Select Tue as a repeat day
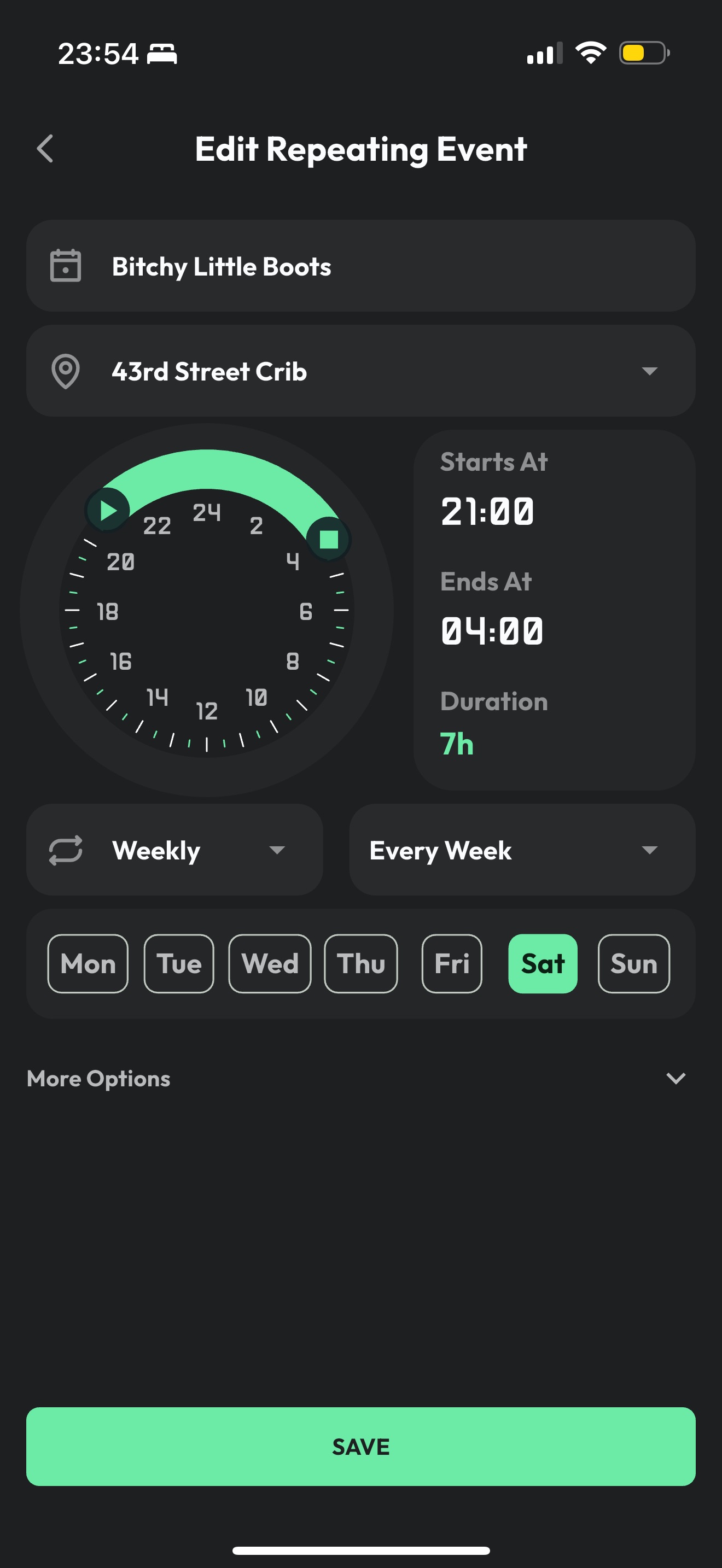 pos(179,963)
